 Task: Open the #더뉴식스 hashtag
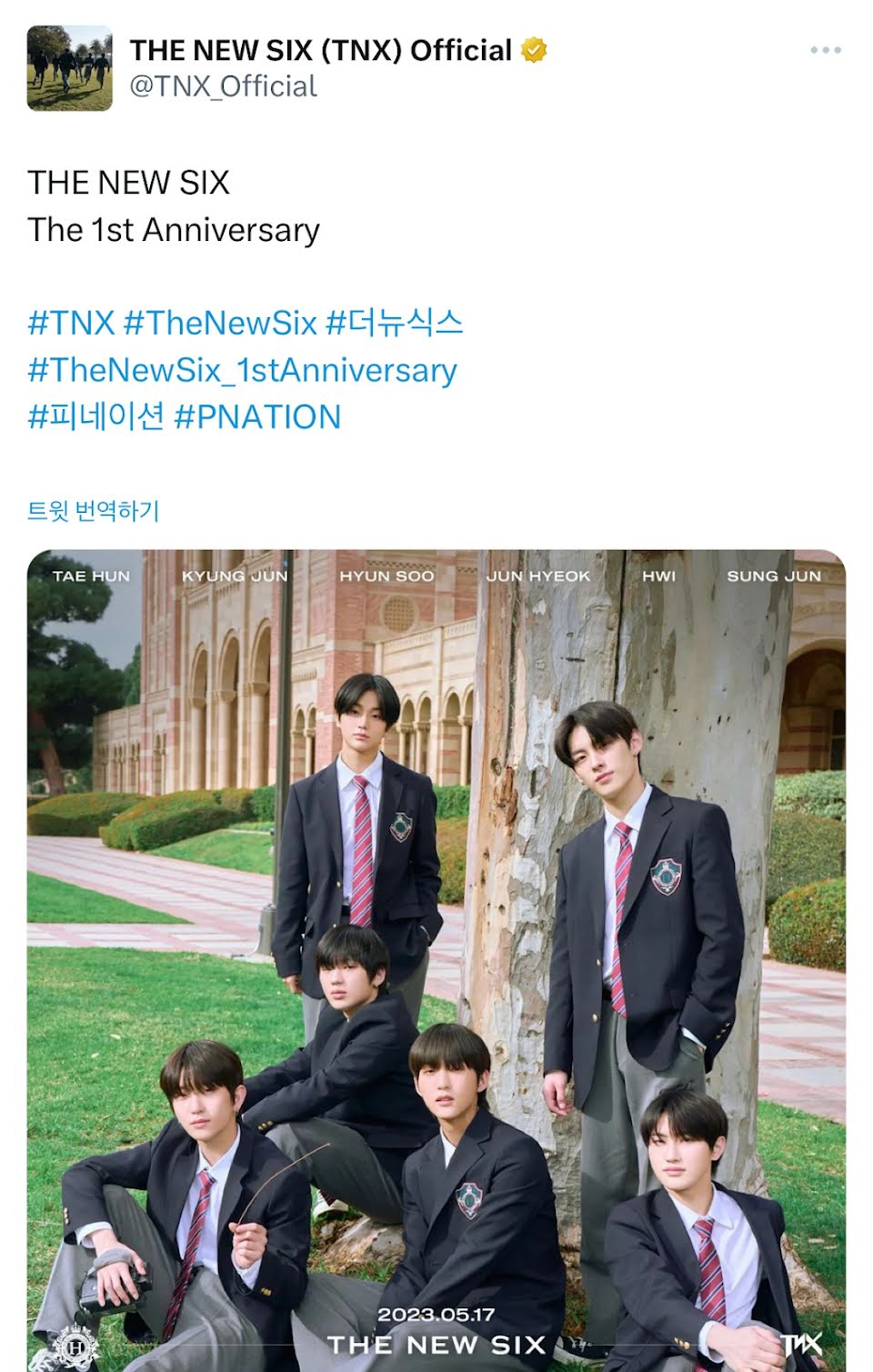point(394,323)
